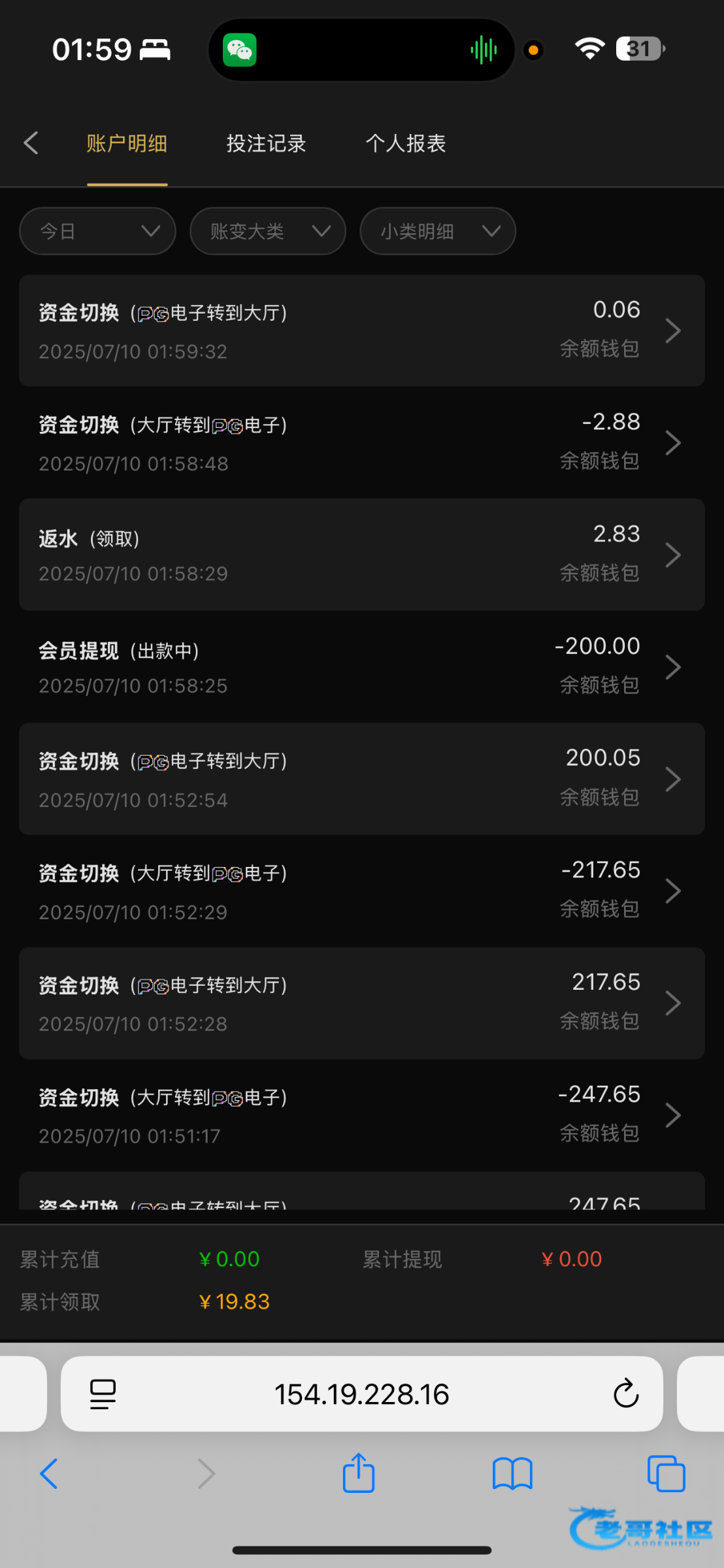Switch to the 个人报表 tab
Viewport: 724px width, 1568px height.
(x=405, y=144)
